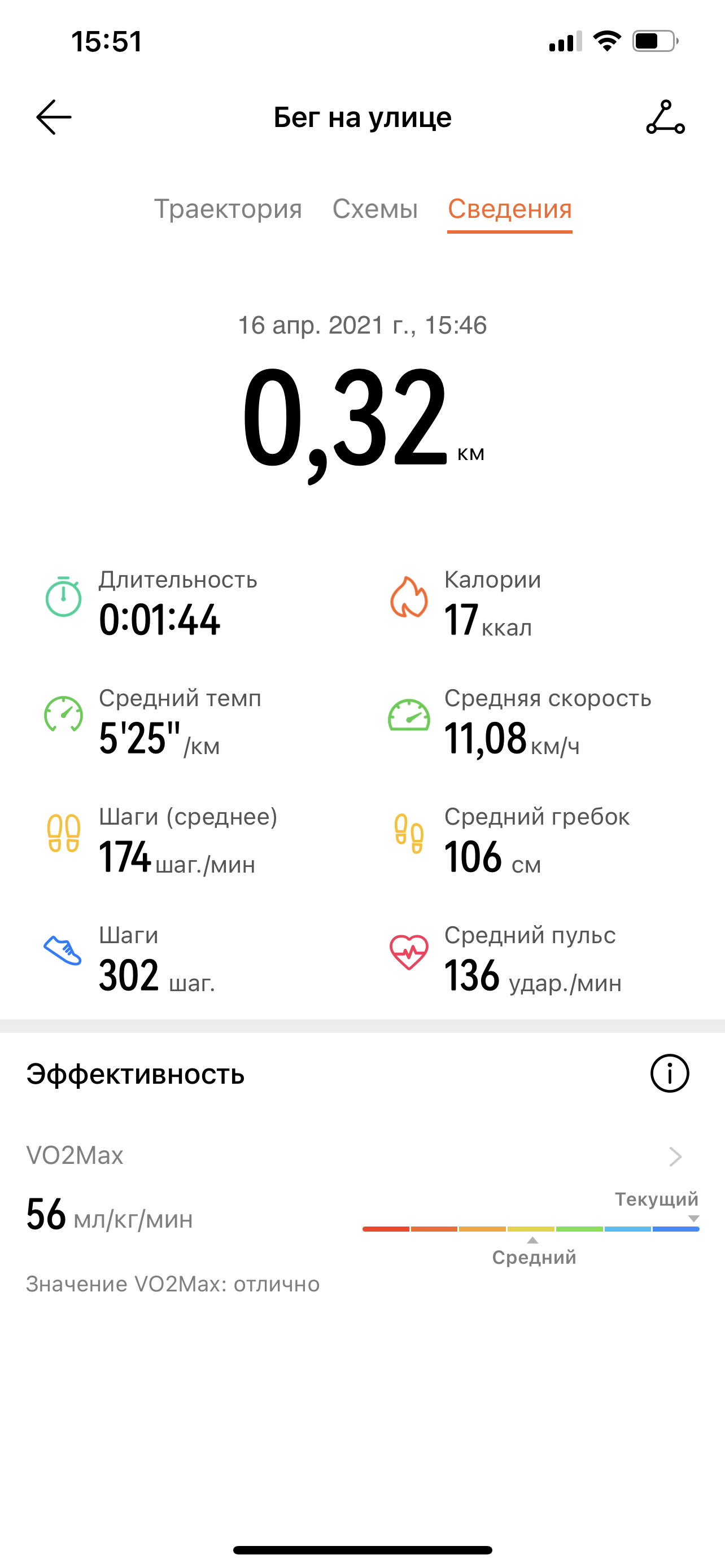This screenshot has height=1568, width=725.
Task: Switch to the Траектория tab
Action: (x=228, y=209)
